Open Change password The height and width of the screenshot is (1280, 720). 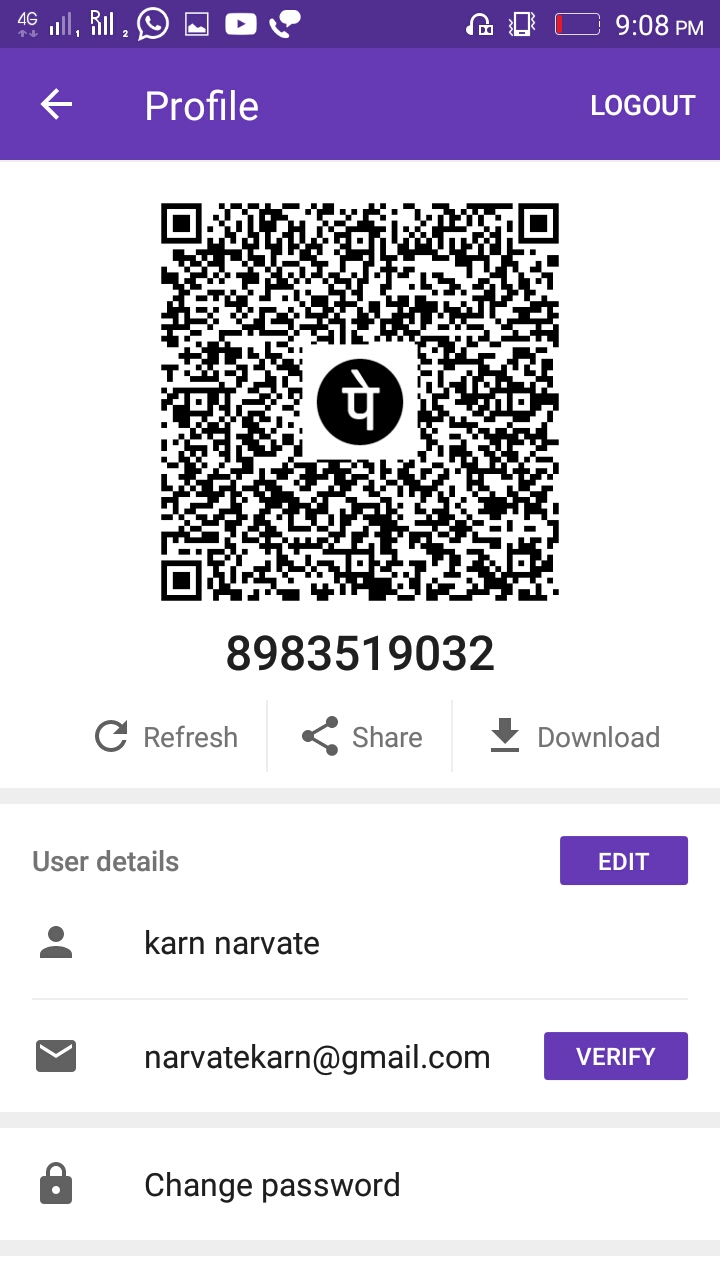coord(272,1185)
